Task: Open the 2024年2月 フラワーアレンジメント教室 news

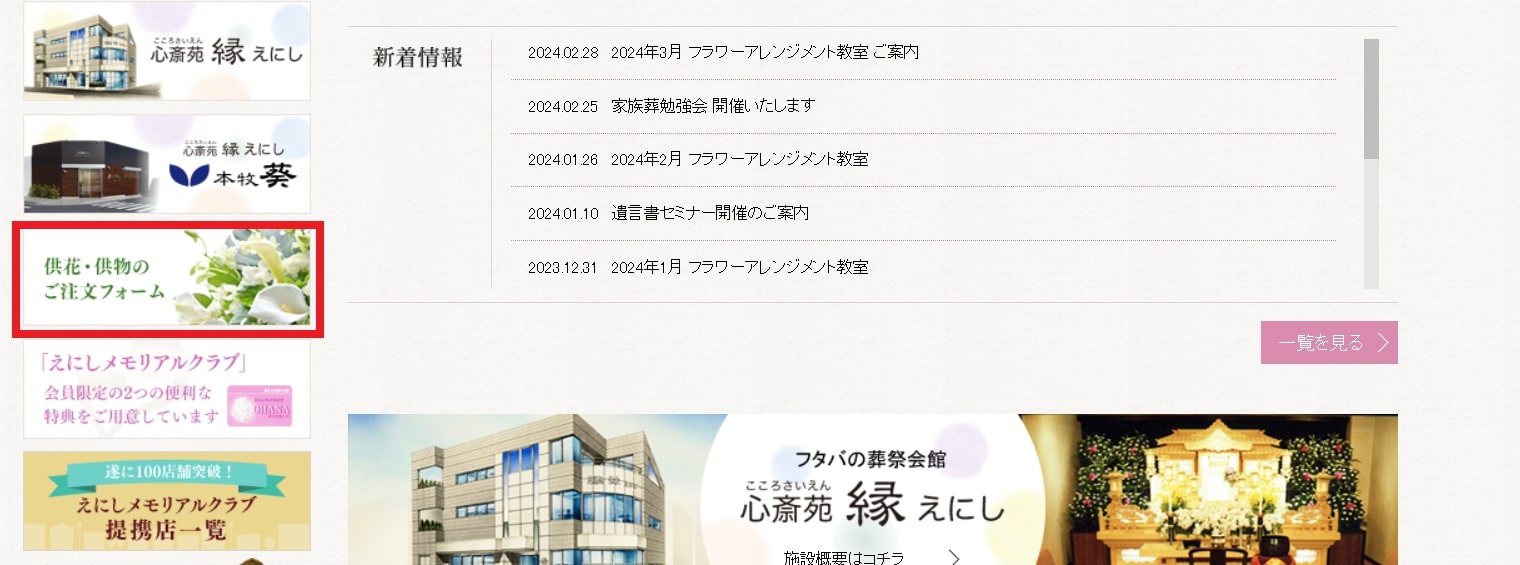Action: click(739, 159)
